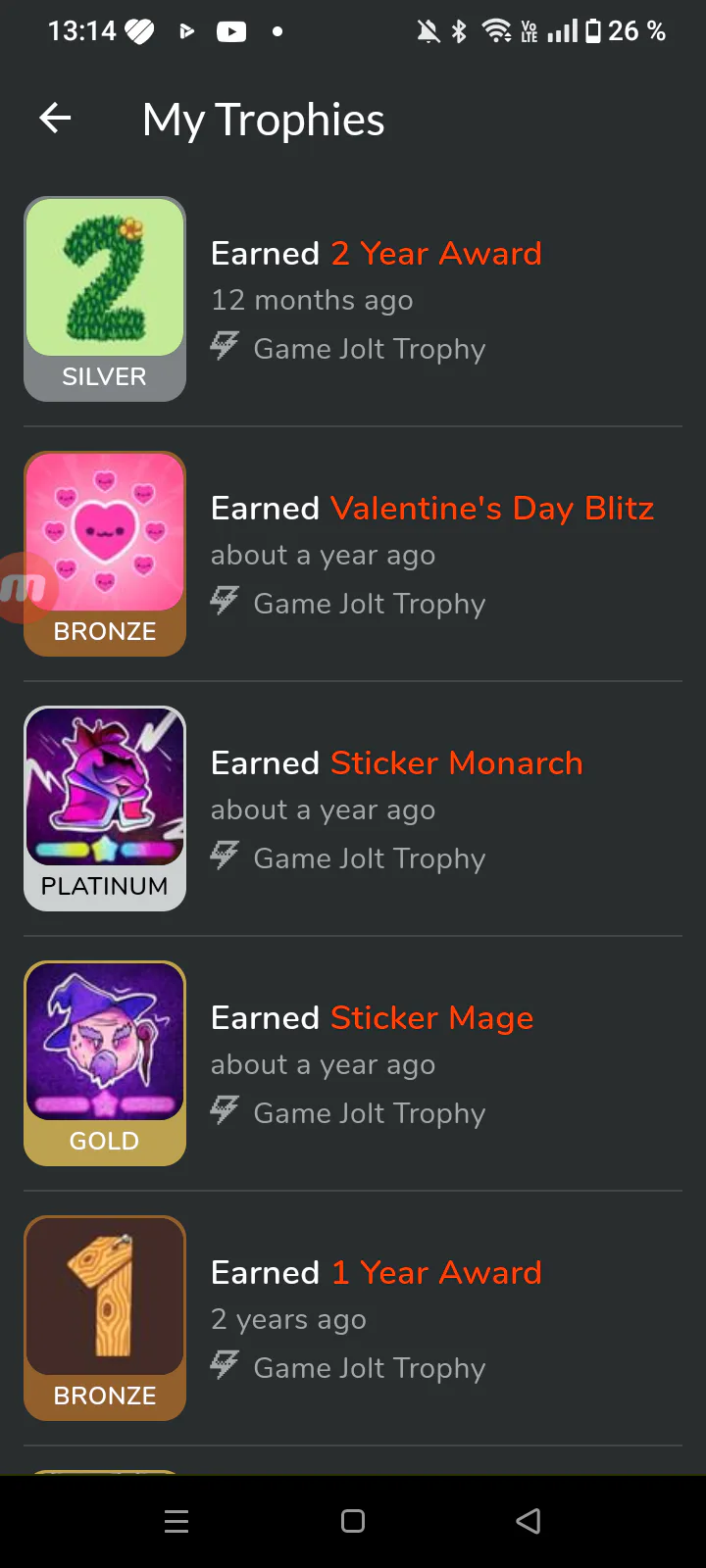Tap the system home button
This screenshot has width=706, height=1568.
[353, 1521]
